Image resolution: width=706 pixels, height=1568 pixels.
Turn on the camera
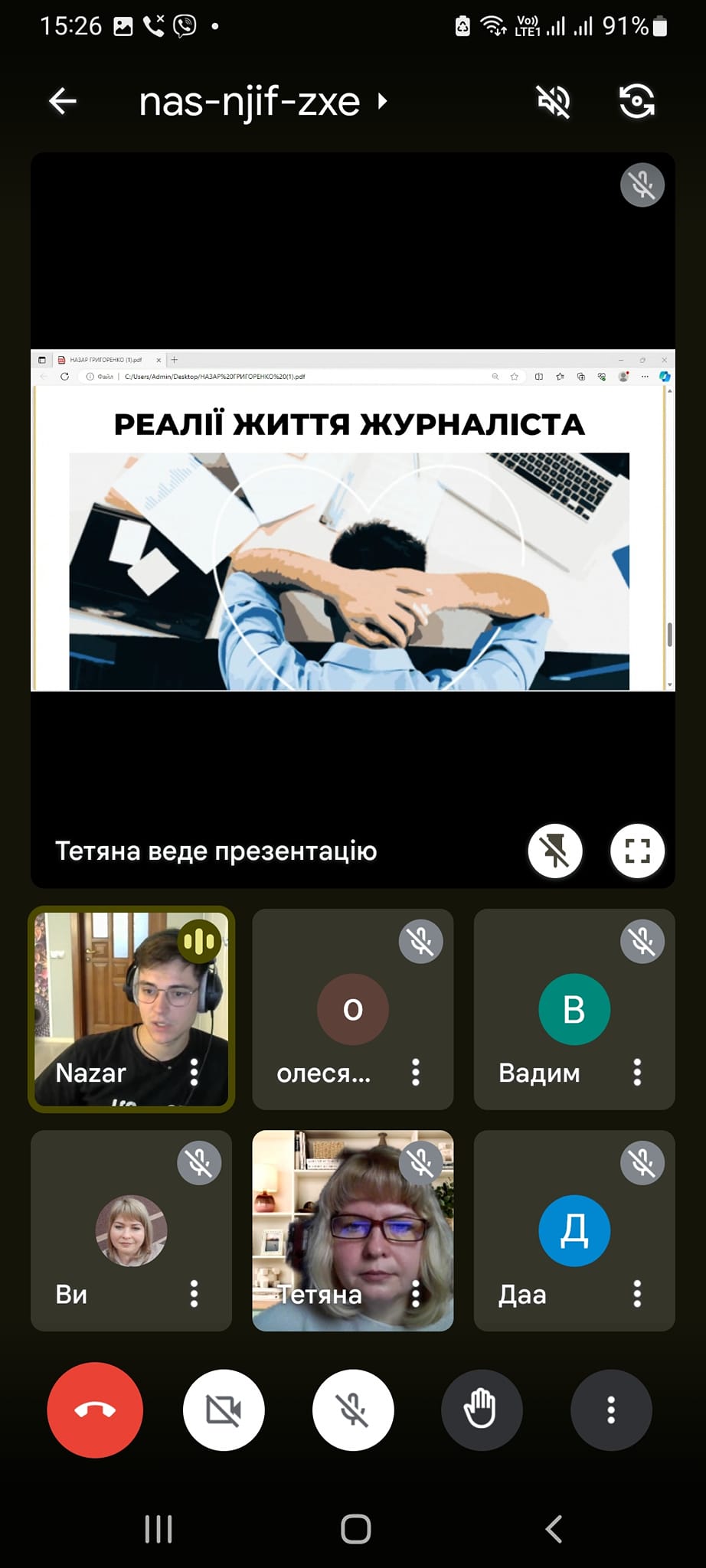224,1410
